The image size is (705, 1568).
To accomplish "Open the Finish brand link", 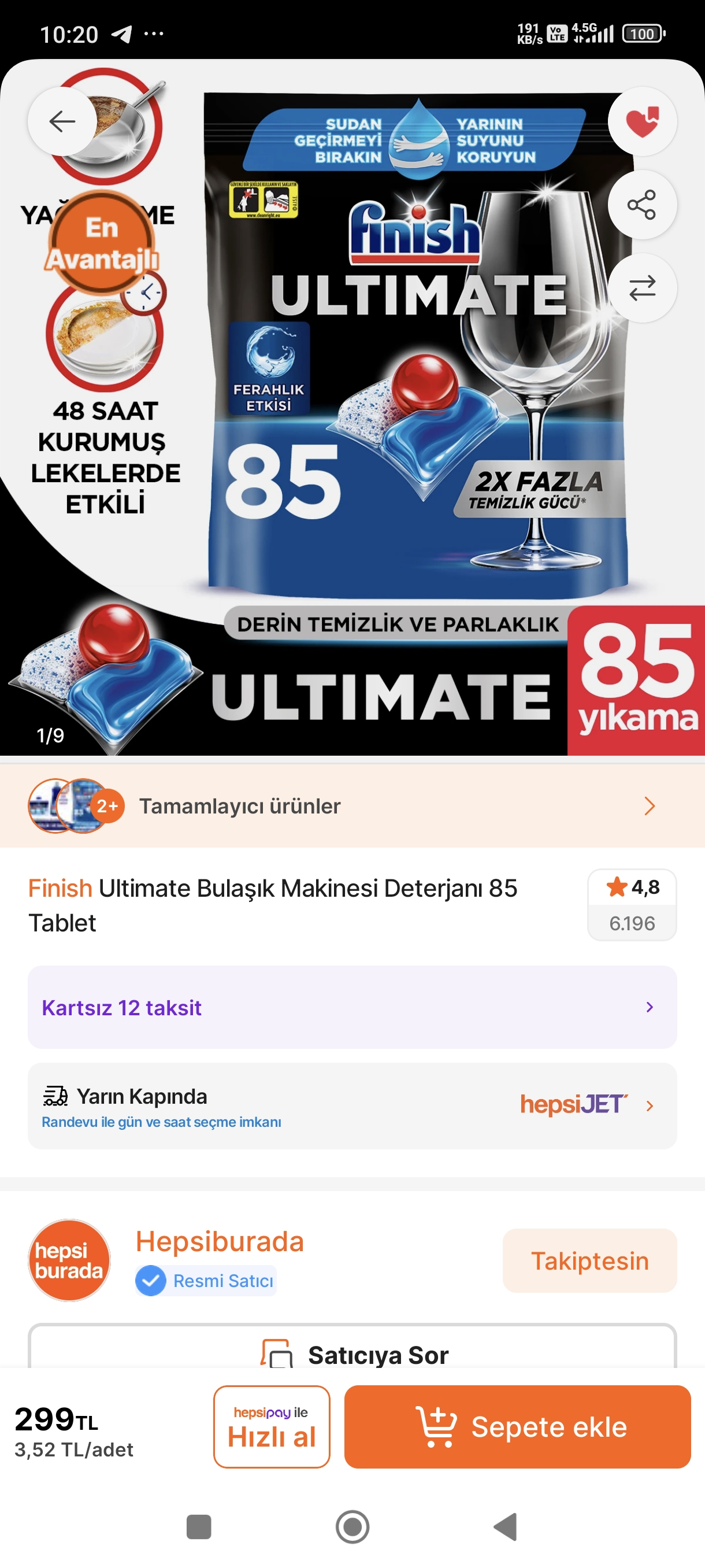I will click(x=60, y=889).
